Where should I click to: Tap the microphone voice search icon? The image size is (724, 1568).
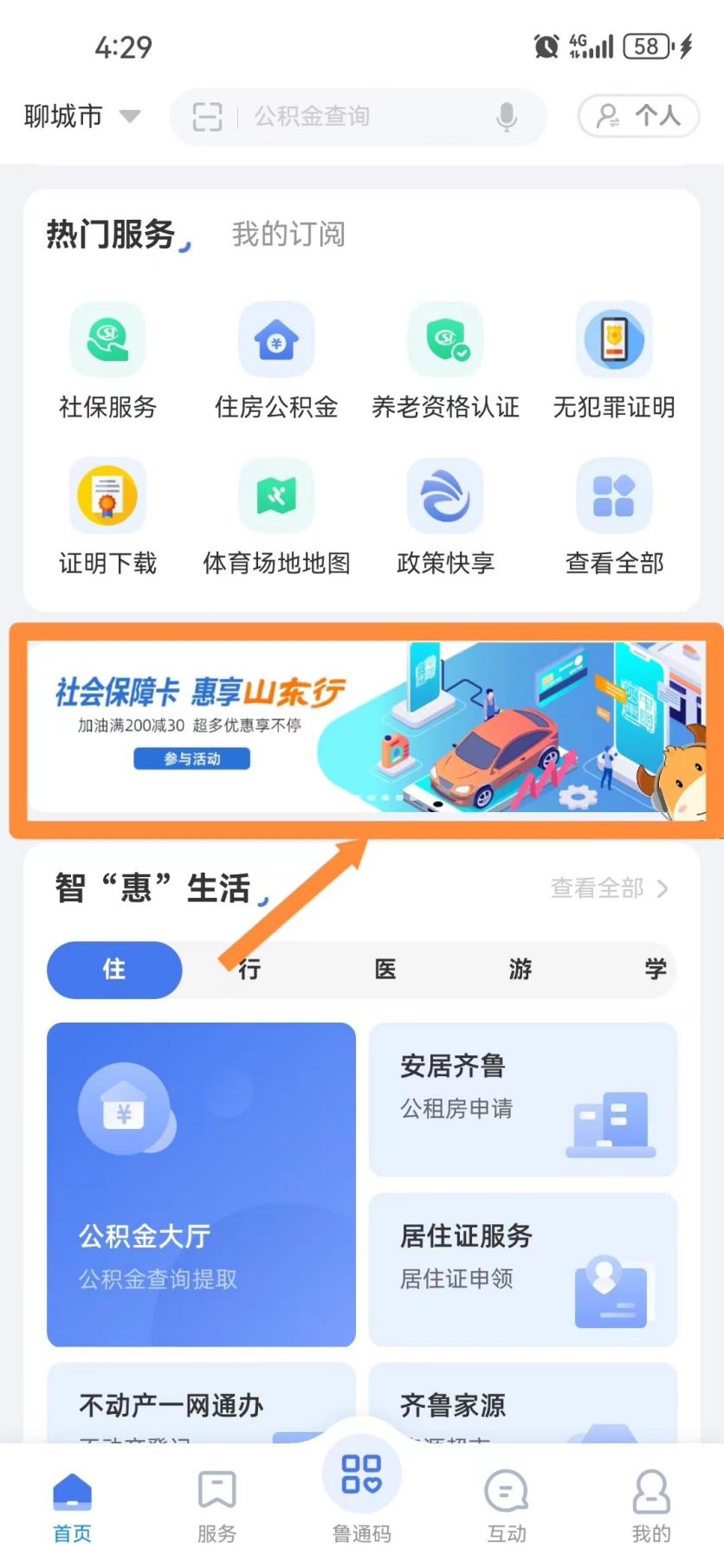click(x=507, y=116)
